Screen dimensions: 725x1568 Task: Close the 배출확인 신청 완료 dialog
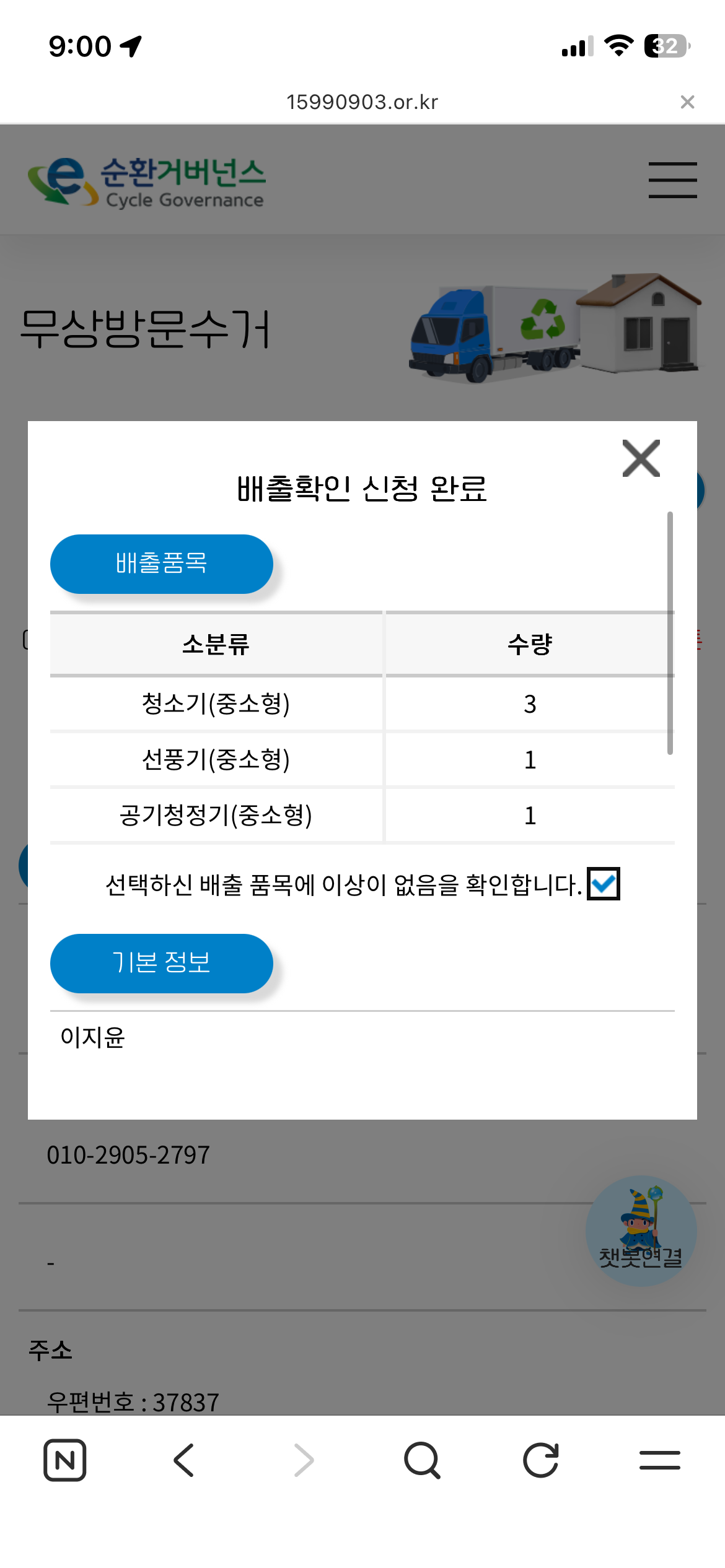coord(641,459)
